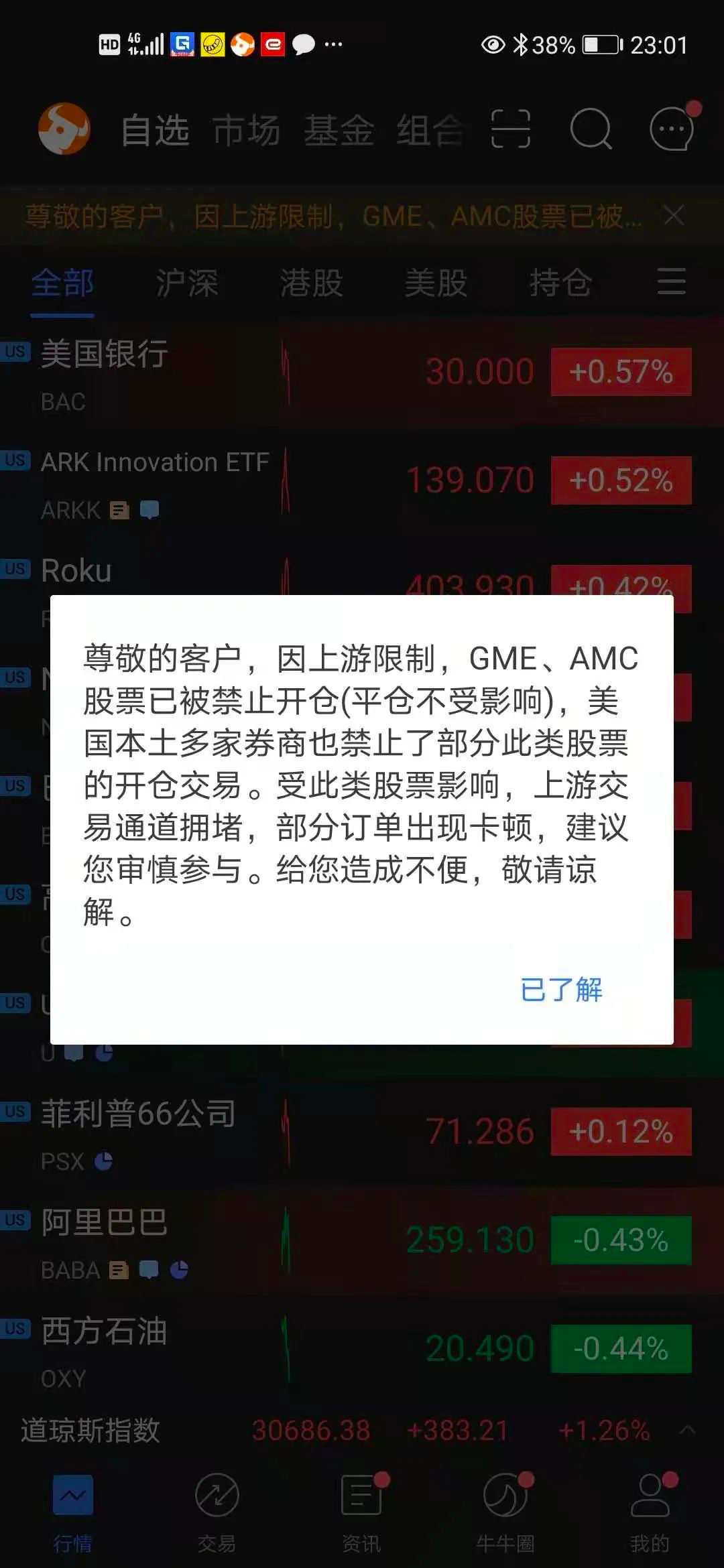The height and width of the screenshot is (1568, 724).
Task: Tap the list settings icon beside 持仓
Action: point(672,283)
